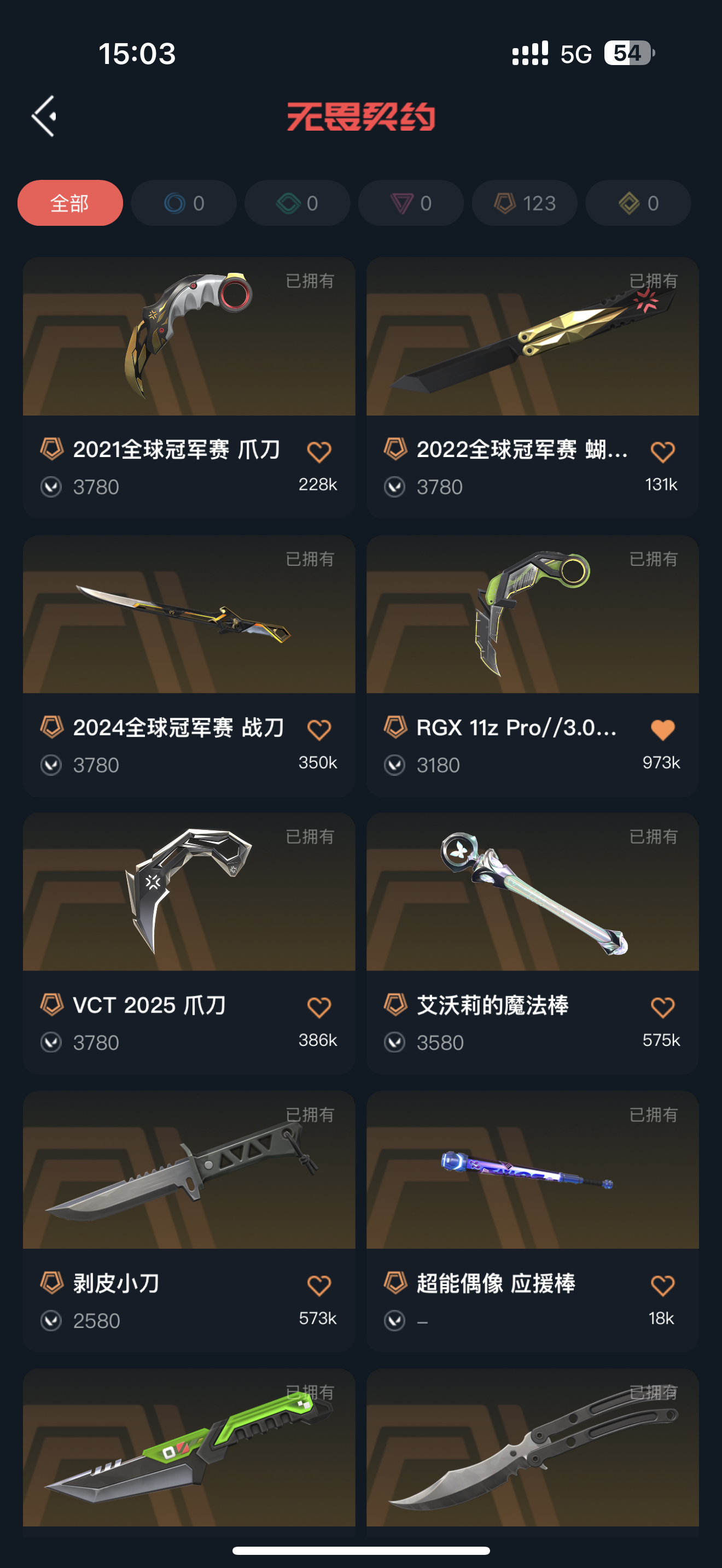Like the 2024全球冠军赛 战刀 skin

tap(318, 729)
